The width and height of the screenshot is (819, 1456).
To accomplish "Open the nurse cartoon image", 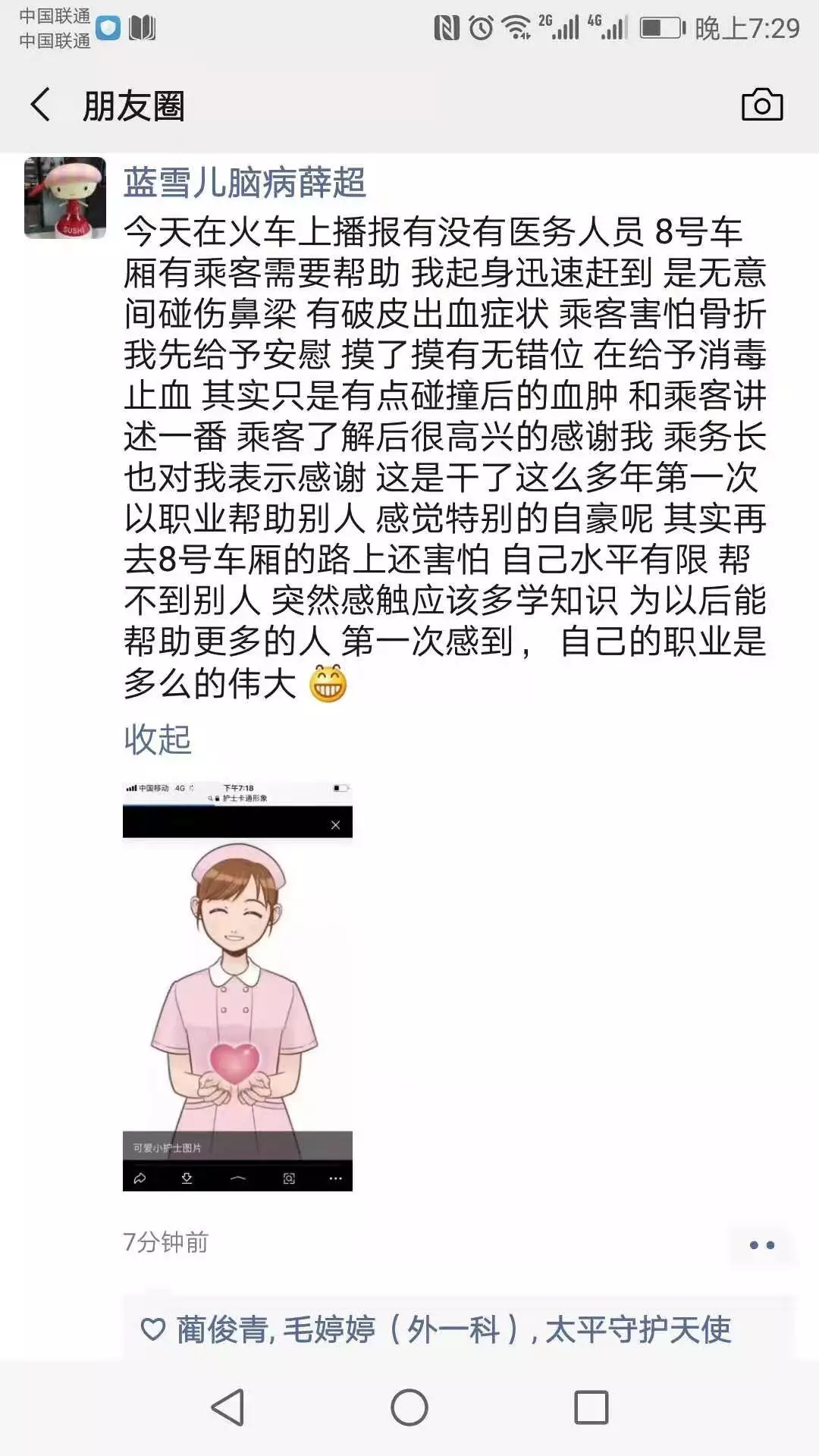I will pos(237,986).
